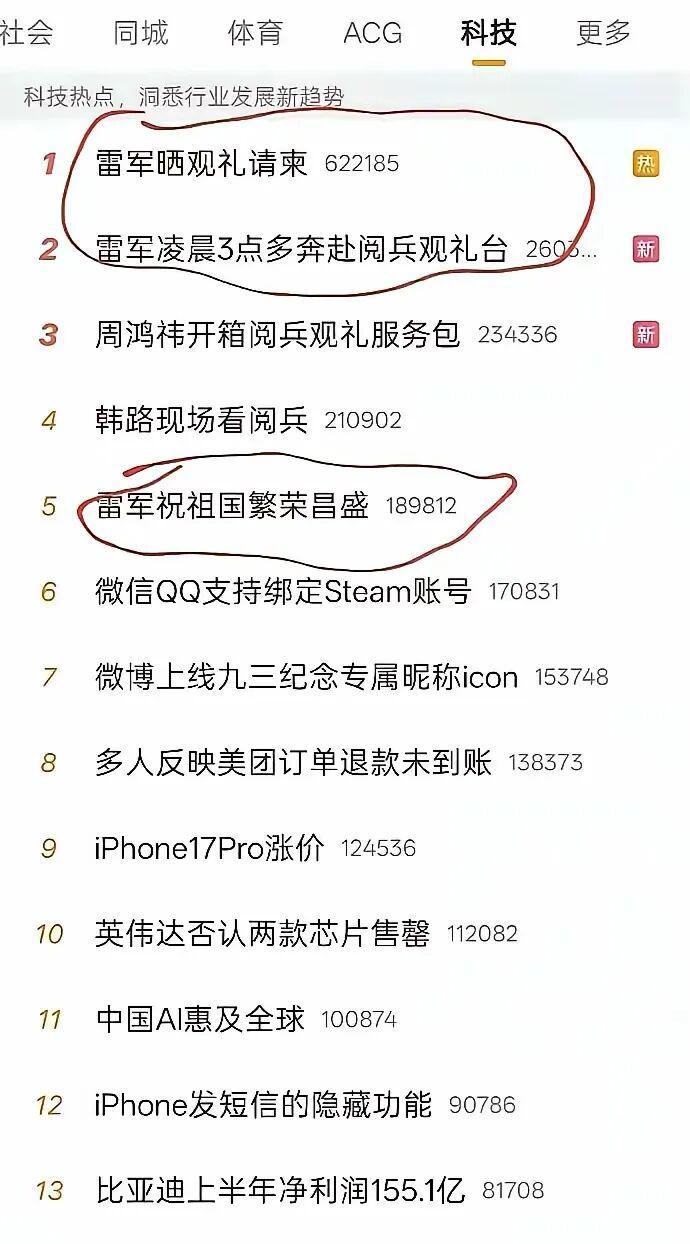This screenshot has width=690, height=1244.
Task: Open topic 多人反映美团订单退款未到账
Action: point(293,763)
